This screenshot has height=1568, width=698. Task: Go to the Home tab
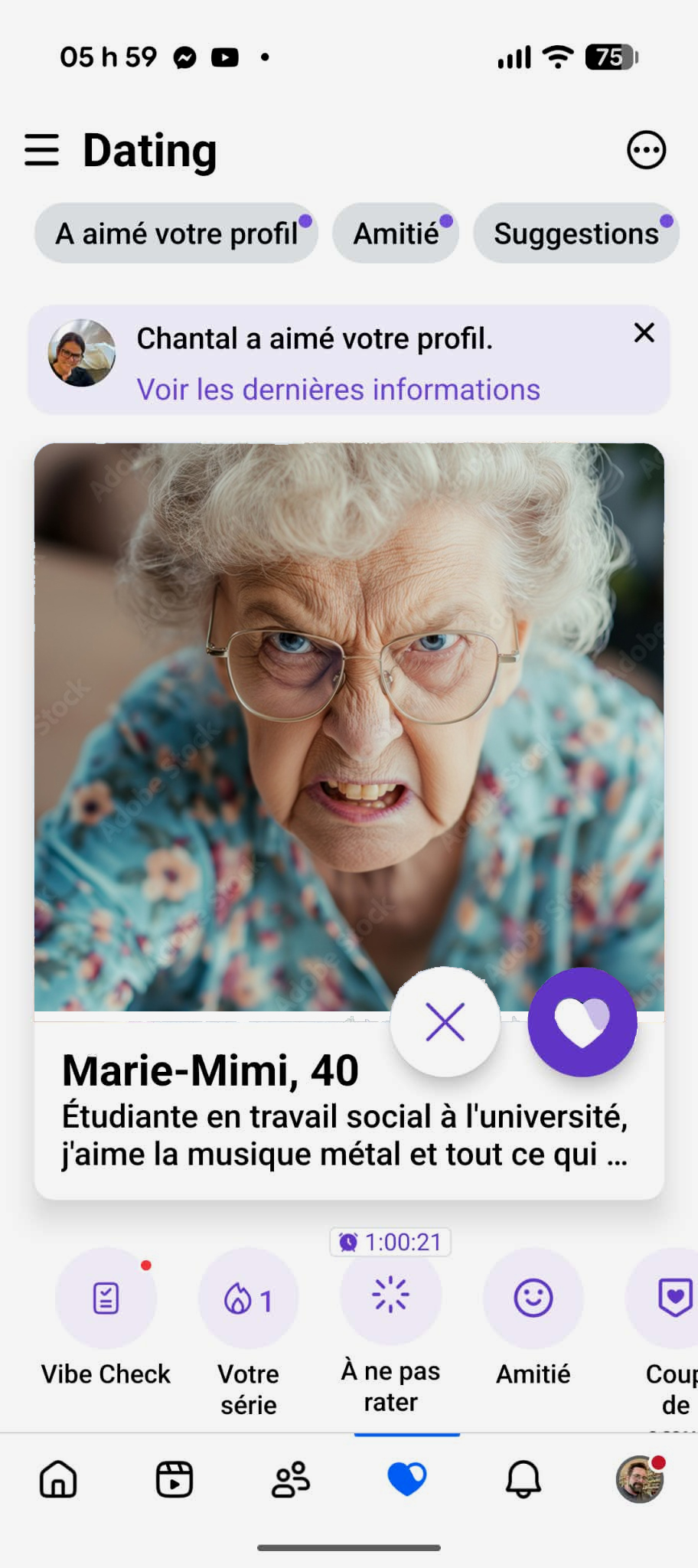pos(58,1479)
